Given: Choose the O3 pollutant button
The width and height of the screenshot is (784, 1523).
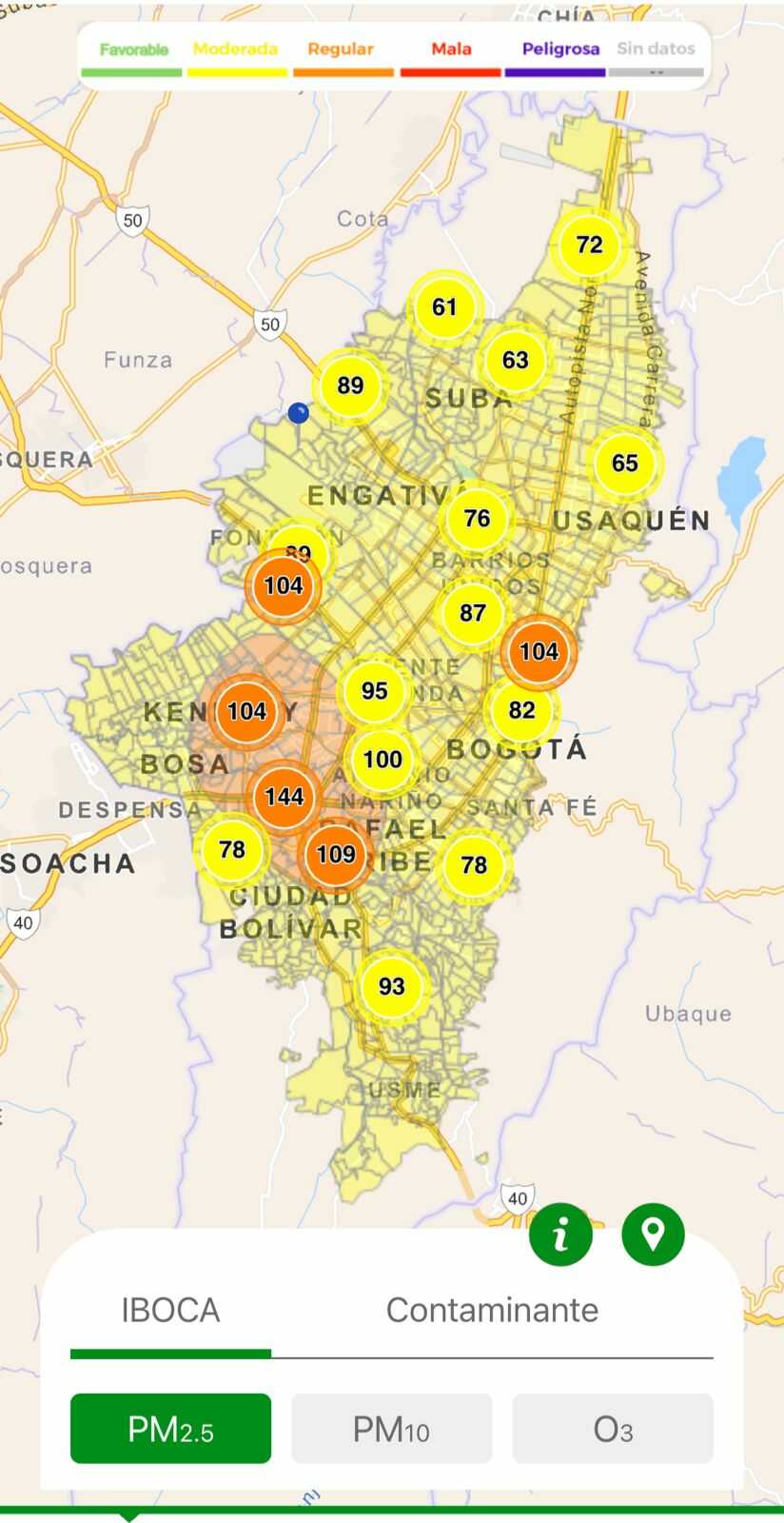Looking at the screenshot, I should pos(613,1428).
